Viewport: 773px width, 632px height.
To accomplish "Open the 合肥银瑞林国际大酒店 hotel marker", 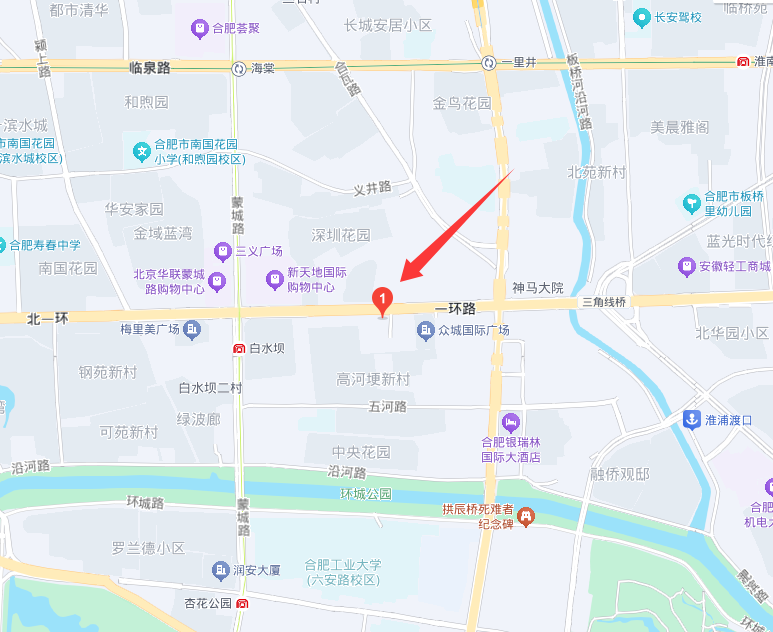I will pos(511,420).
